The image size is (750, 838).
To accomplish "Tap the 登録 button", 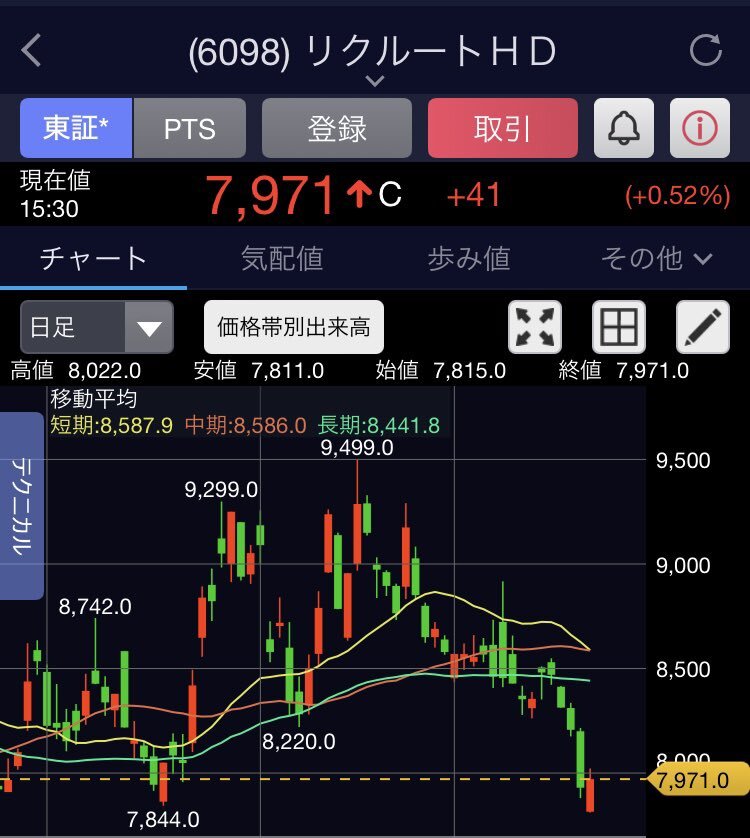I will click(337, 128).
